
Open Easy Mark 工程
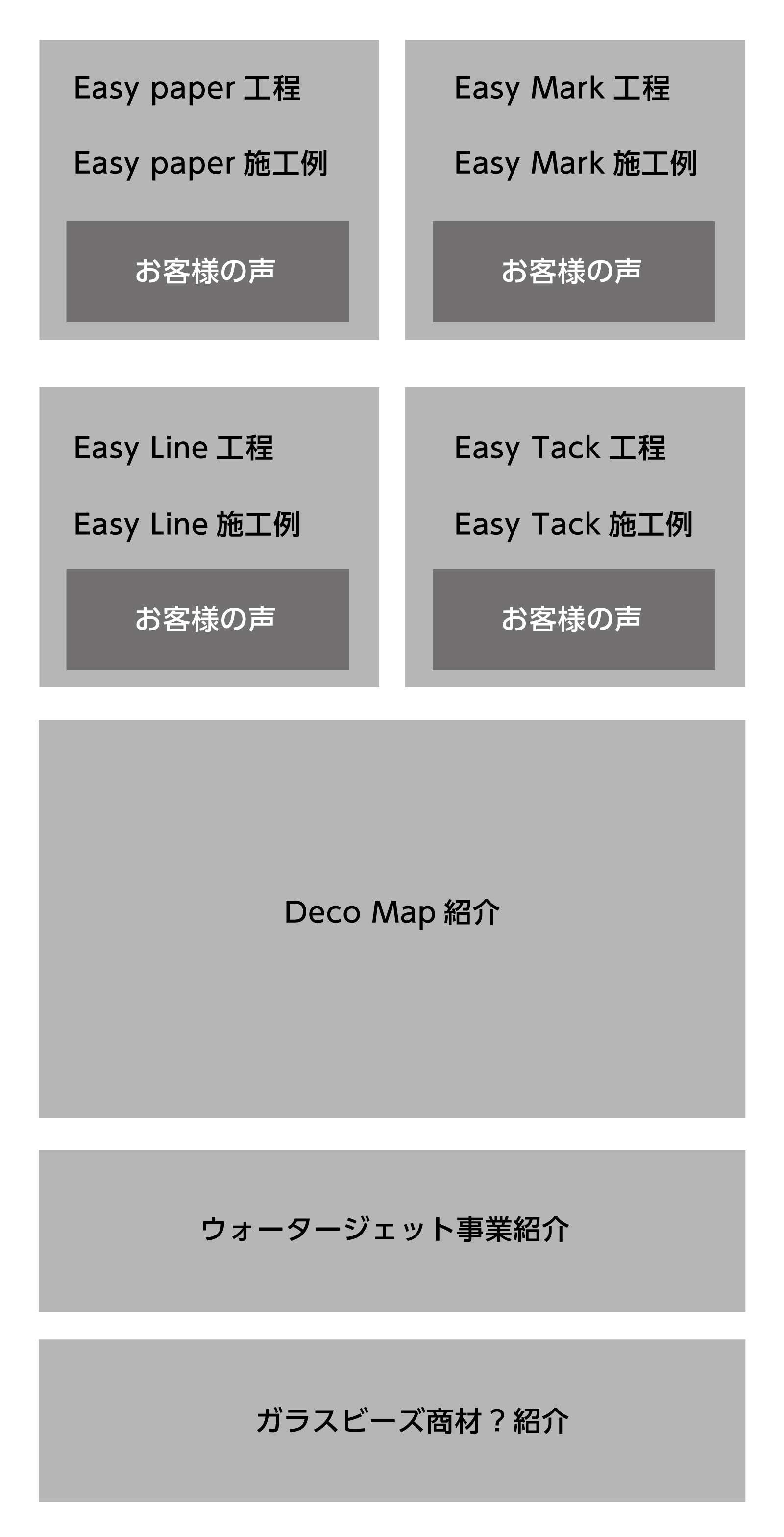(x=562, y=88)
